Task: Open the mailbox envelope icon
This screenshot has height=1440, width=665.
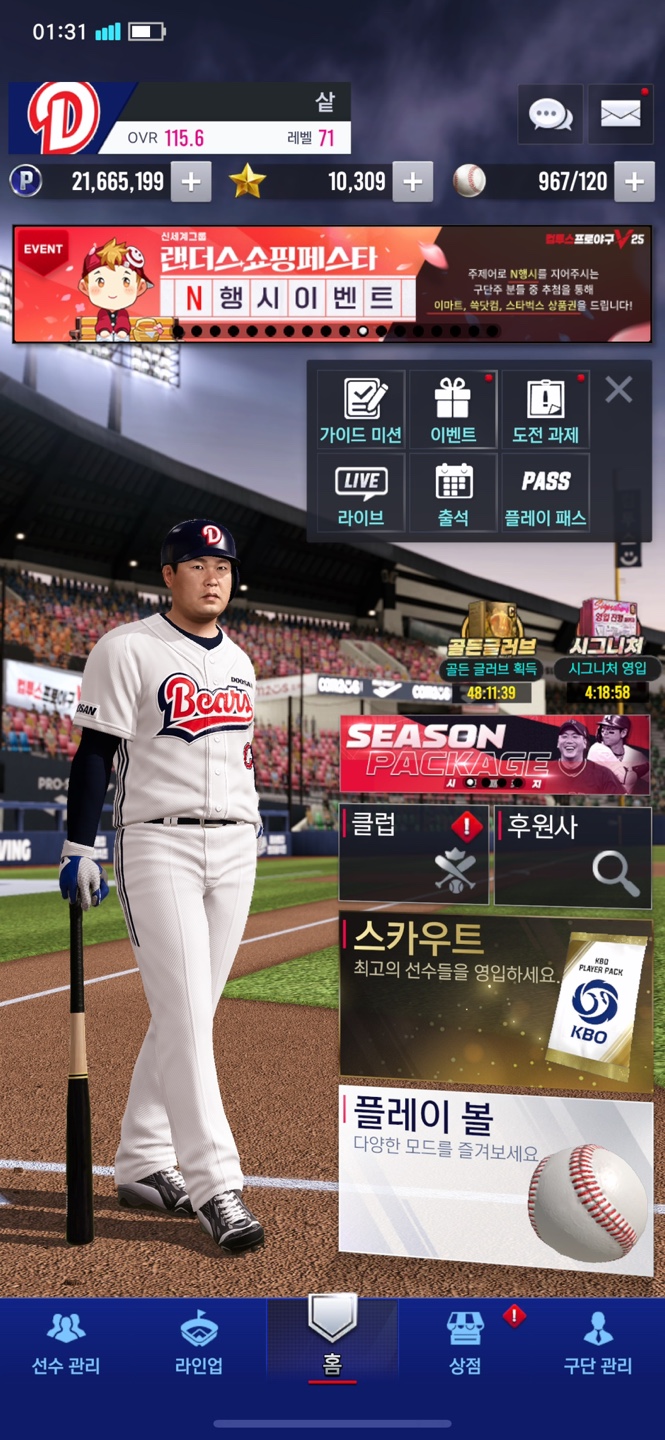Action: [620, 115]
